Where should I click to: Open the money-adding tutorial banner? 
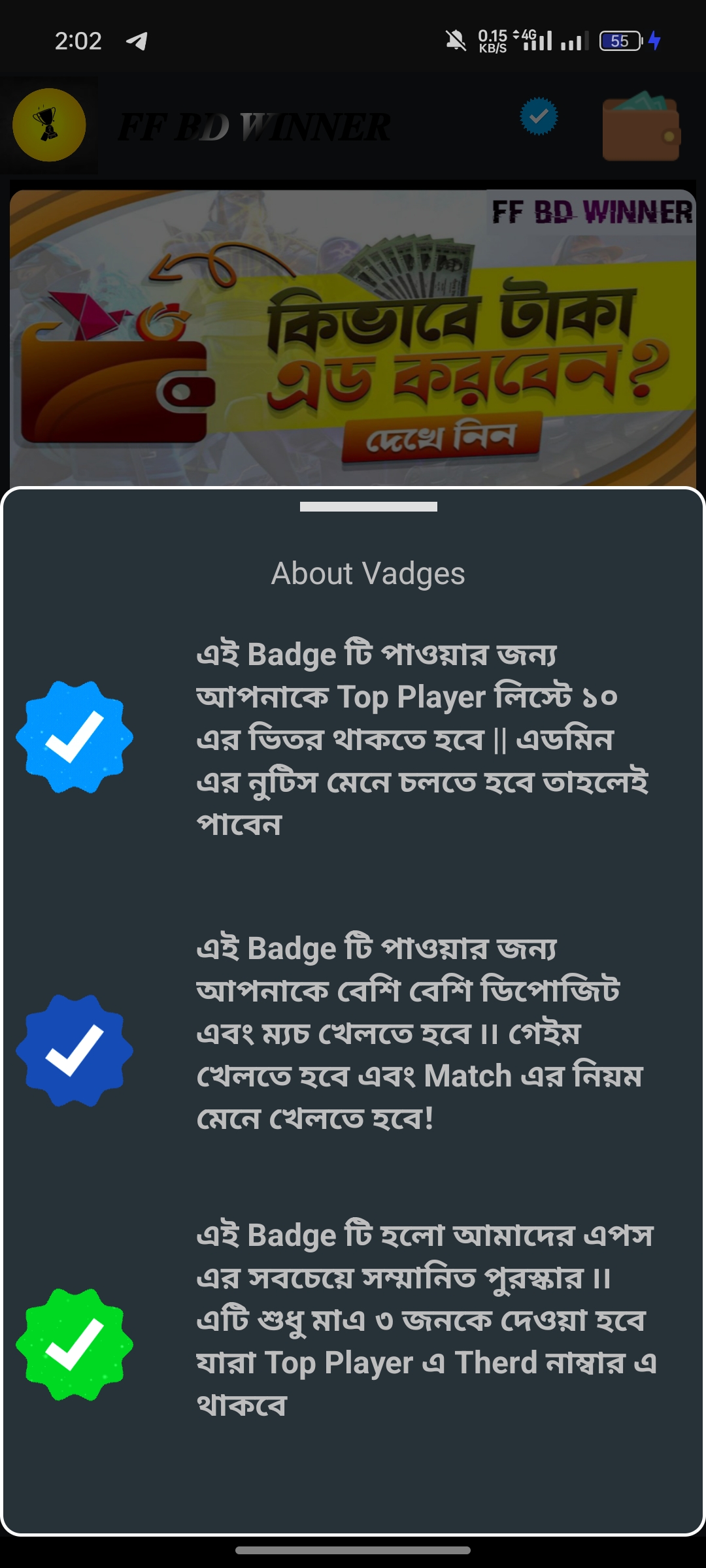353,338
